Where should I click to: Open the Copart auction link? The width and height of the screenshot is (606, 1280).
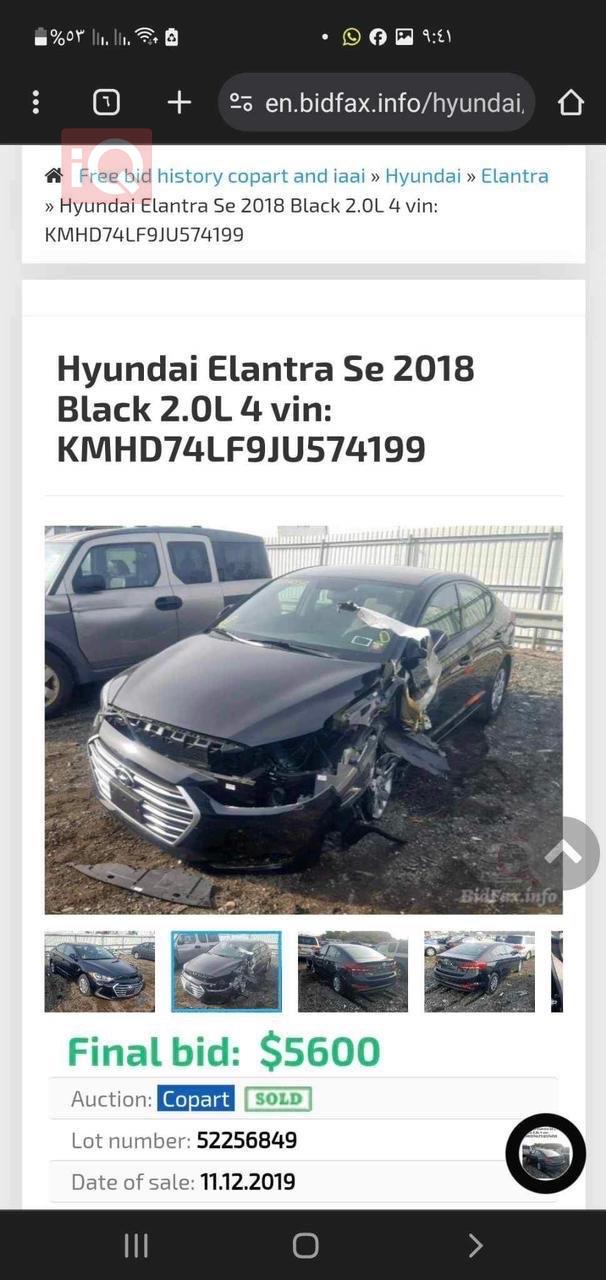196,1099
